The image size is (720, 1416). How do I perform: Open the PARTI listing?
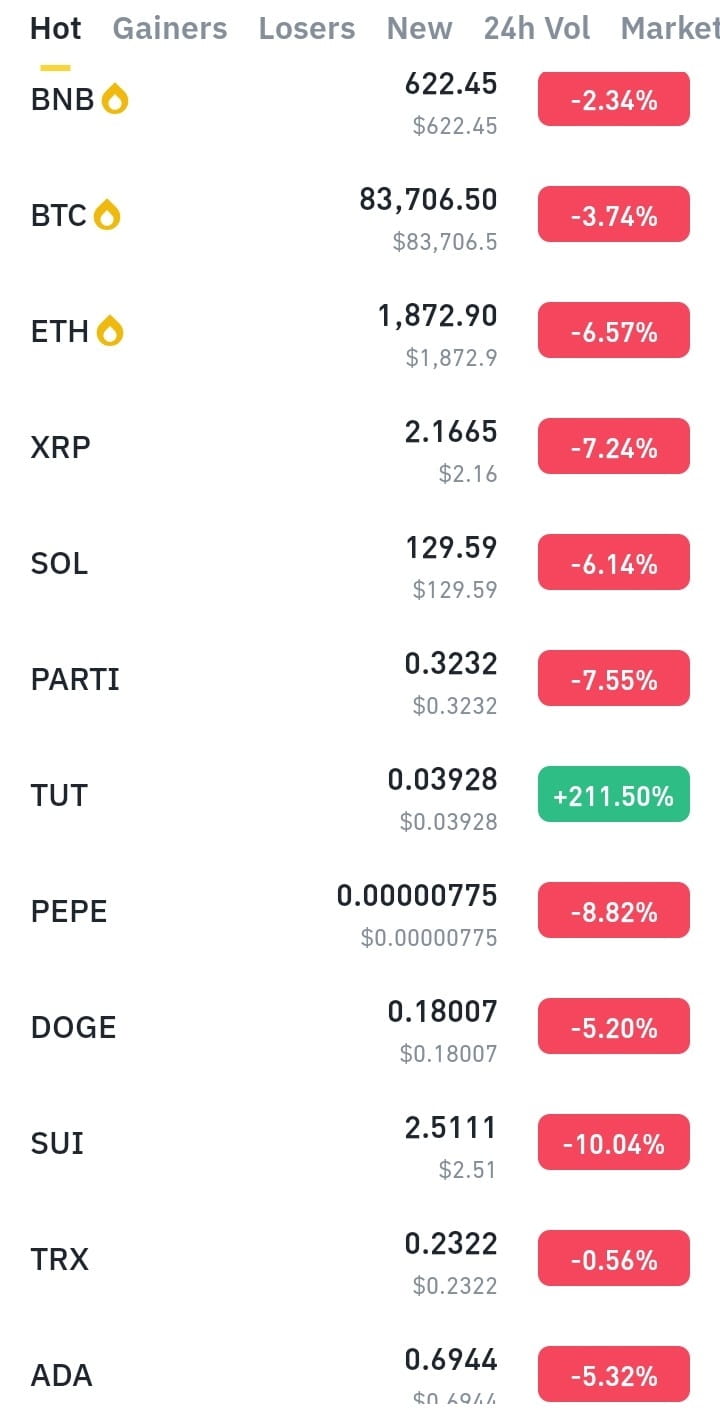(360, 680)
